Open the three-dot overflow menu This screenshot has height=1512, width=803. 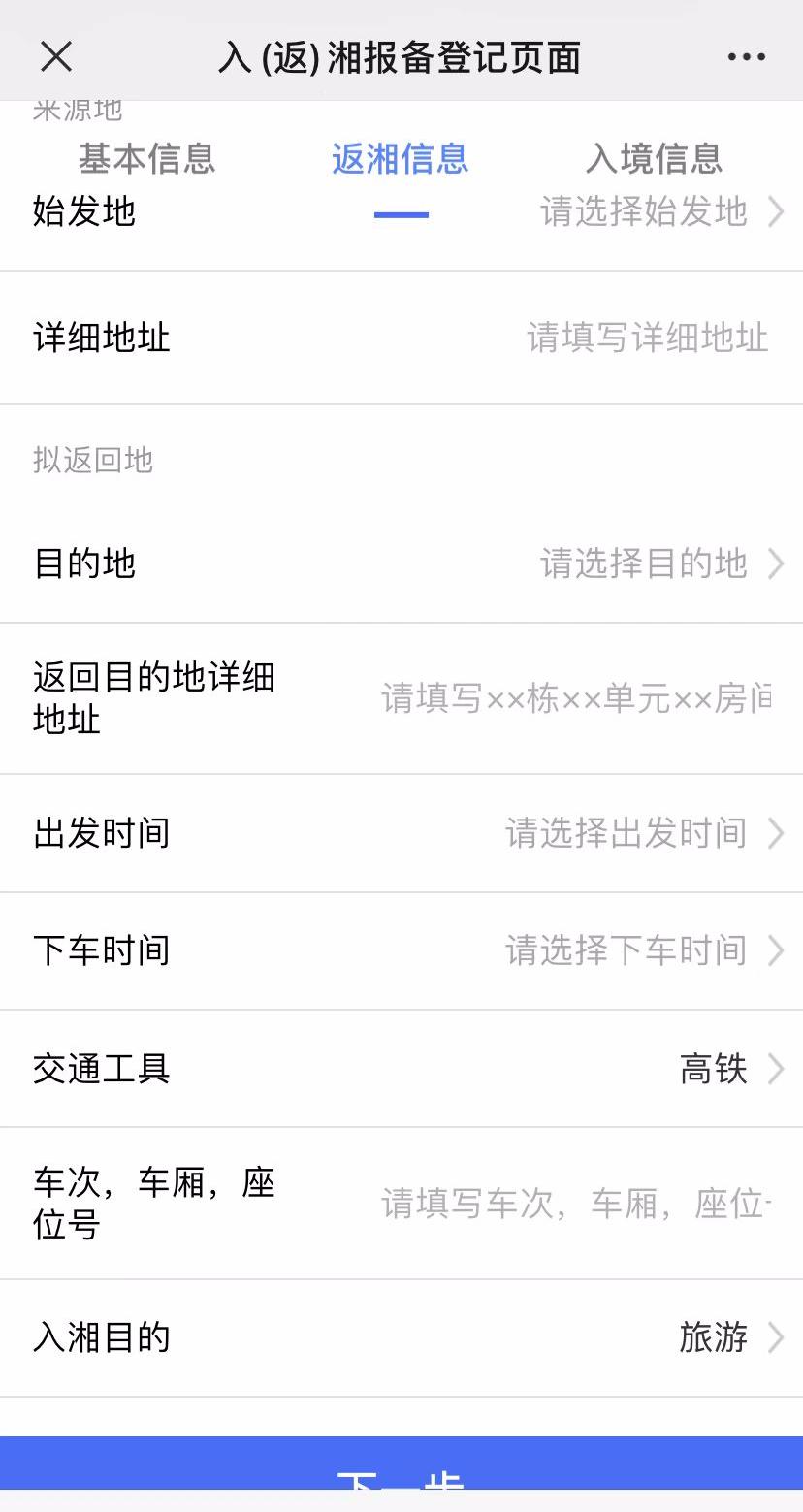click(x=746, y=57)
